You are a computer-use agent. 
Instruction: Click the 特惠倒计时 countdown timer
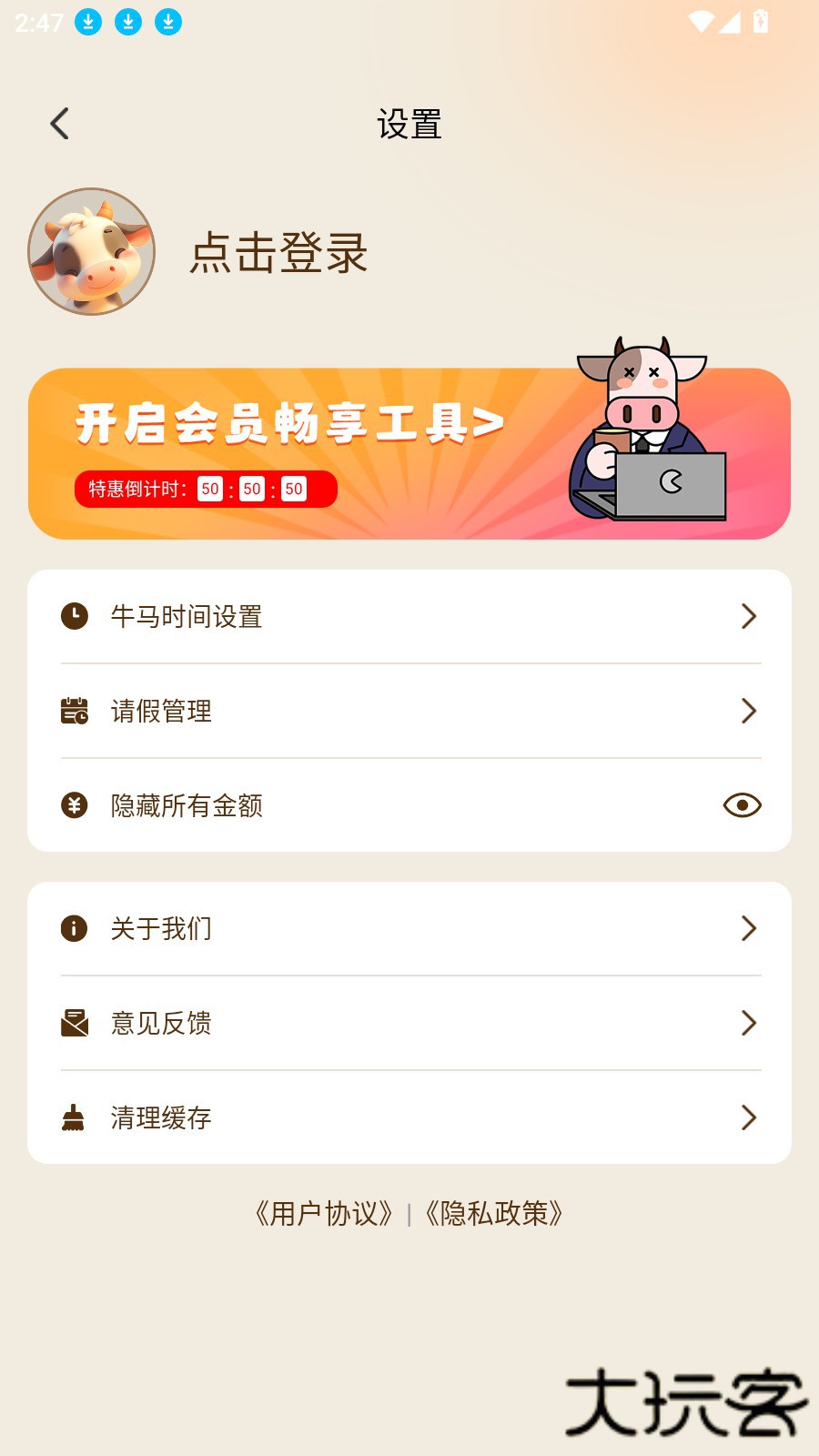(205, 489)
